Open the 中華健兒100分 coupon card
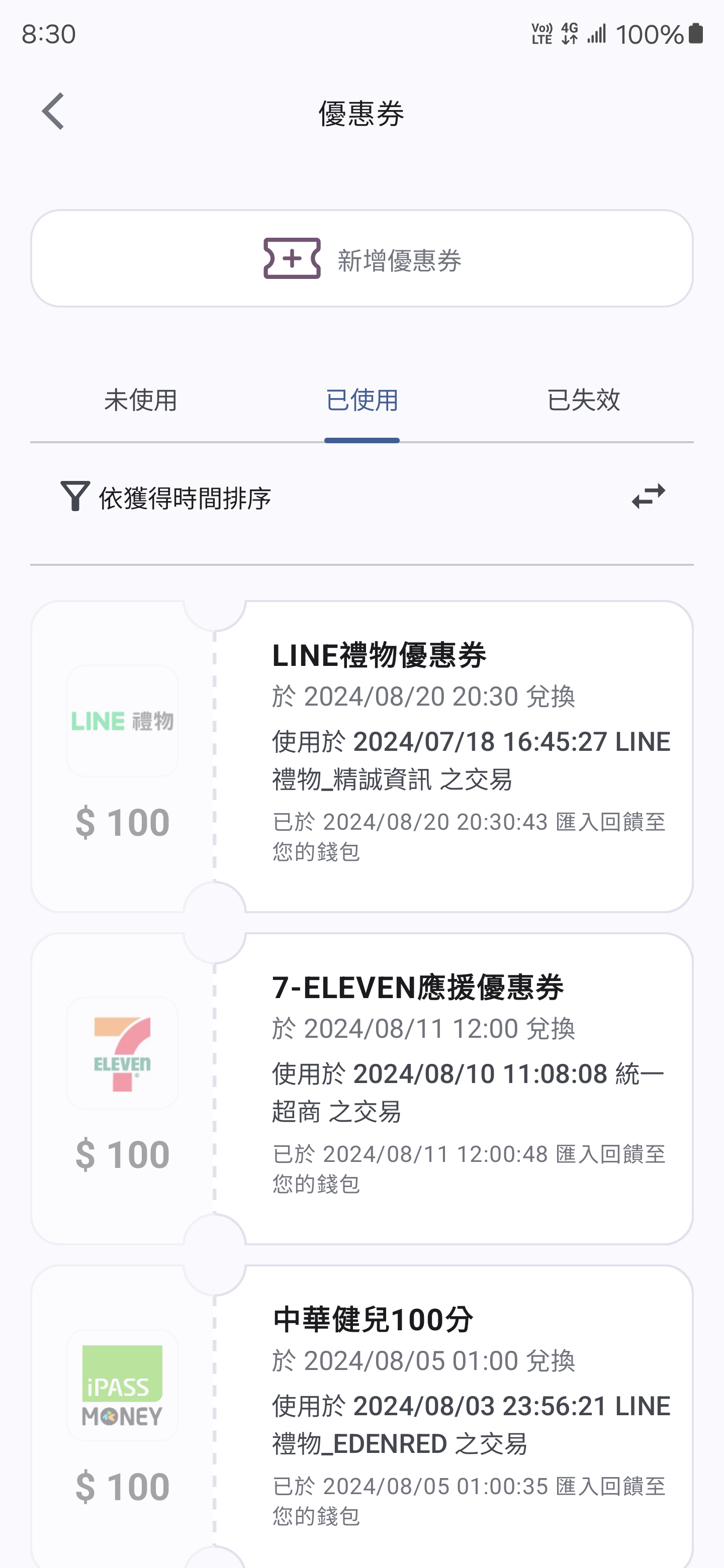This screenshot has height=1568, width=724. (x=361, y=1416)
